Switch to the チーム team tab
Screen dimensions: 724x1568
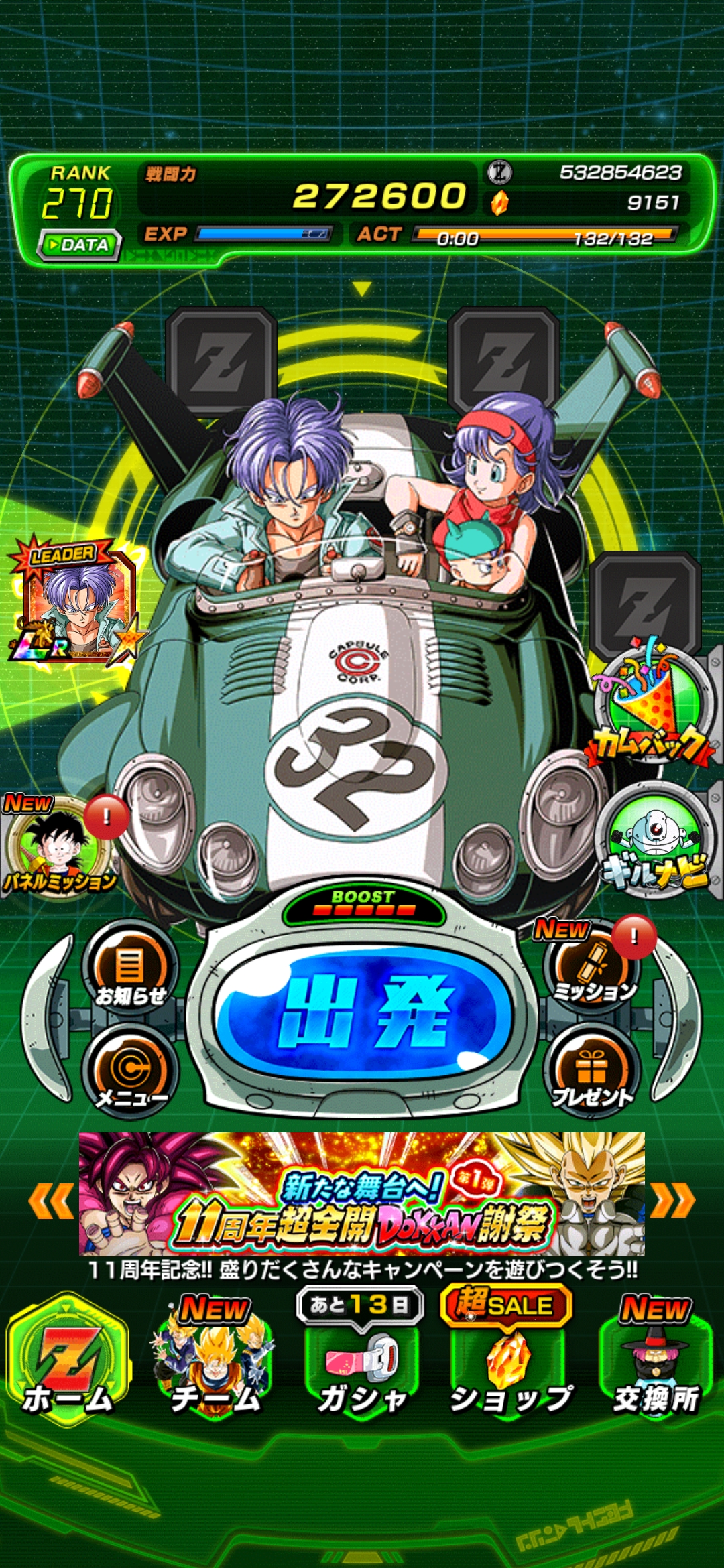(x=215, y=1360)
